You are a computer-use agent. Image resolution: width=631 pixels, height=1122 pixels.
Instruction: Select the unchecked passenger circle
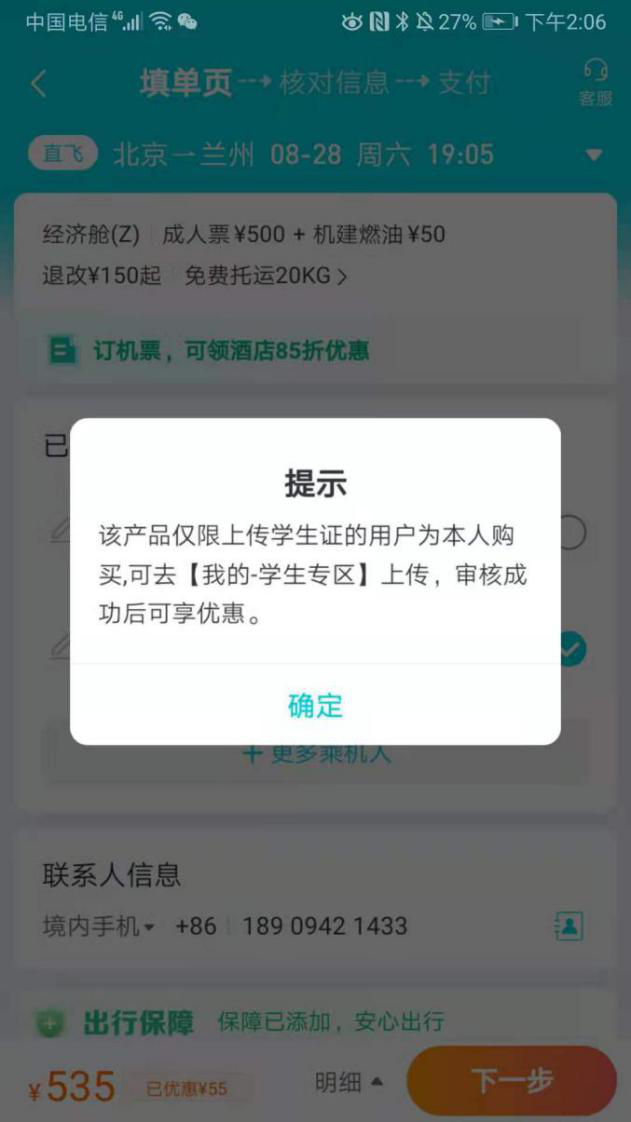[x=571, y=533]
